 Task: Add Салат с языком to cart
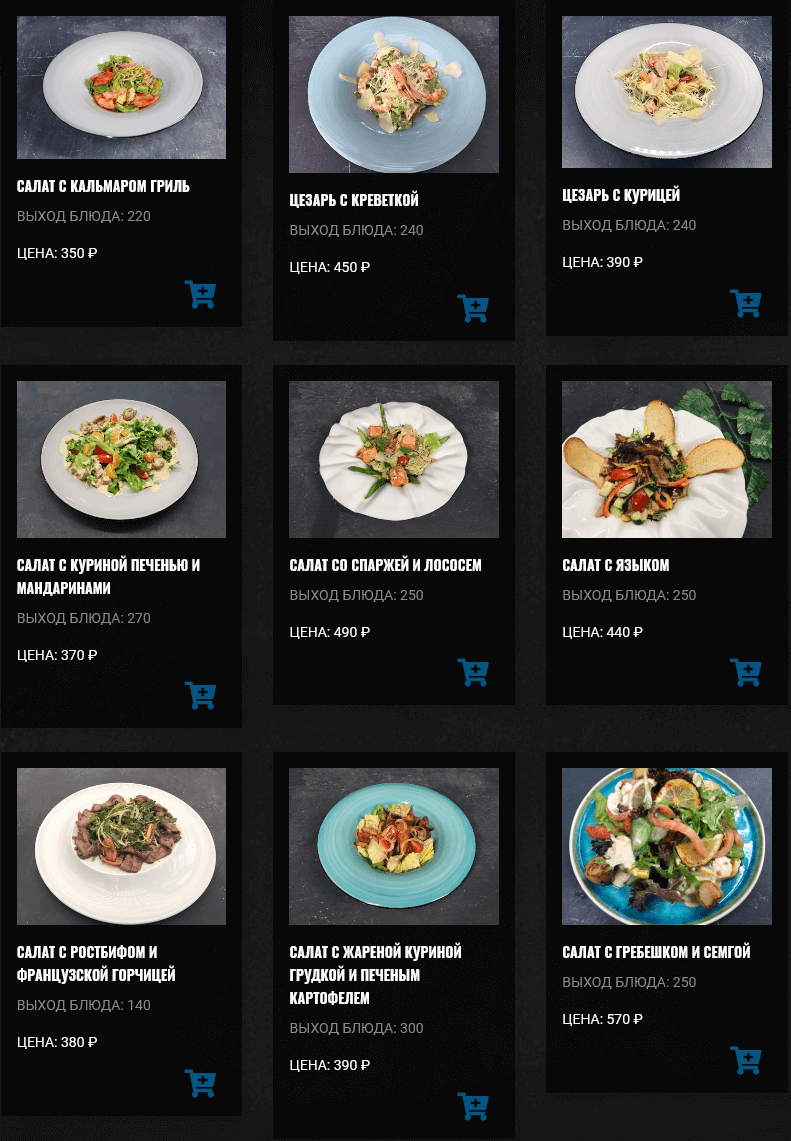point(746,673)
